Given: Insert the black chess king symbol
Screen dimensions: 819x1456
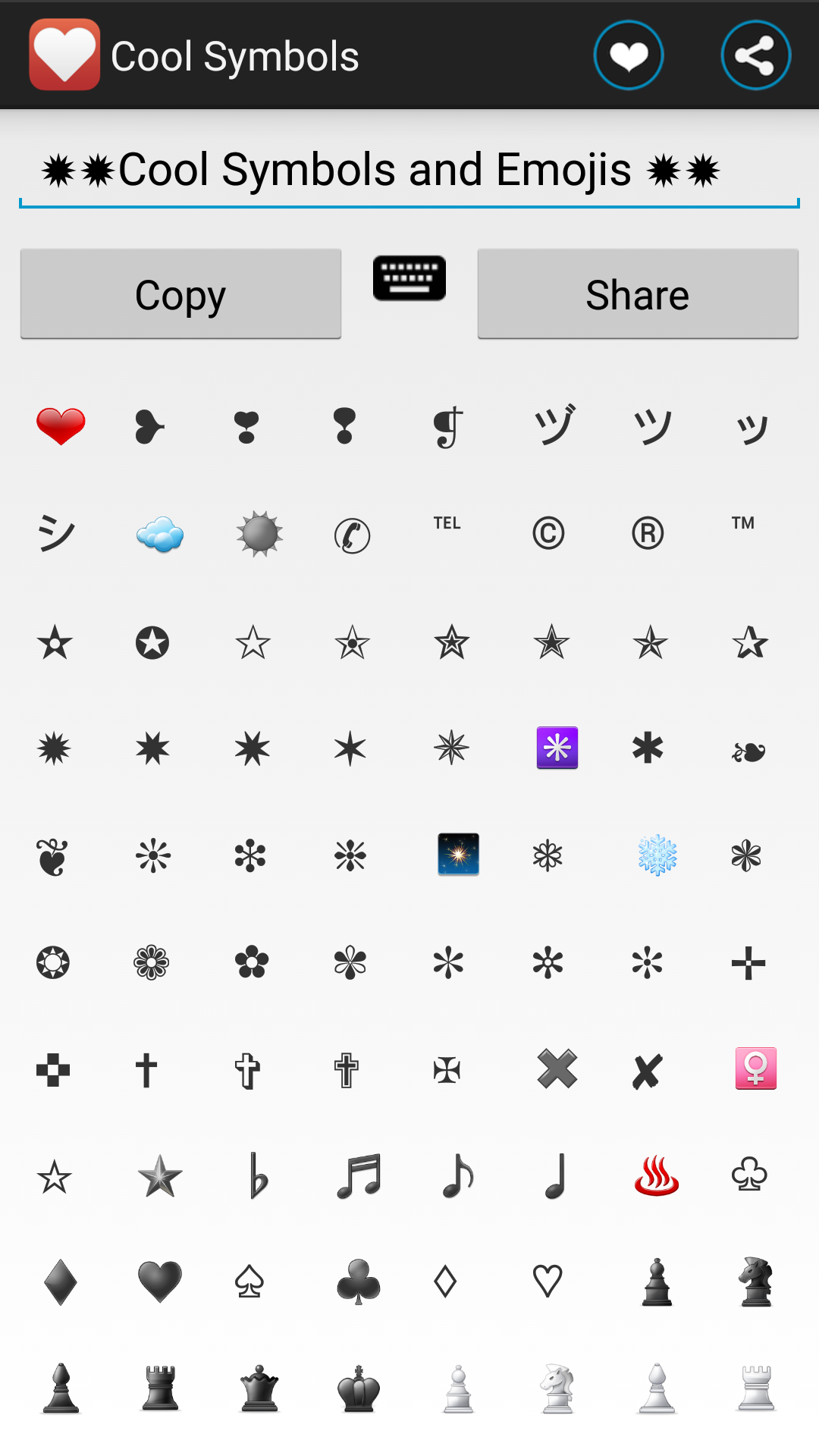Looking at the screenshot, I should pyautogui.click(x=359, y=1389).
